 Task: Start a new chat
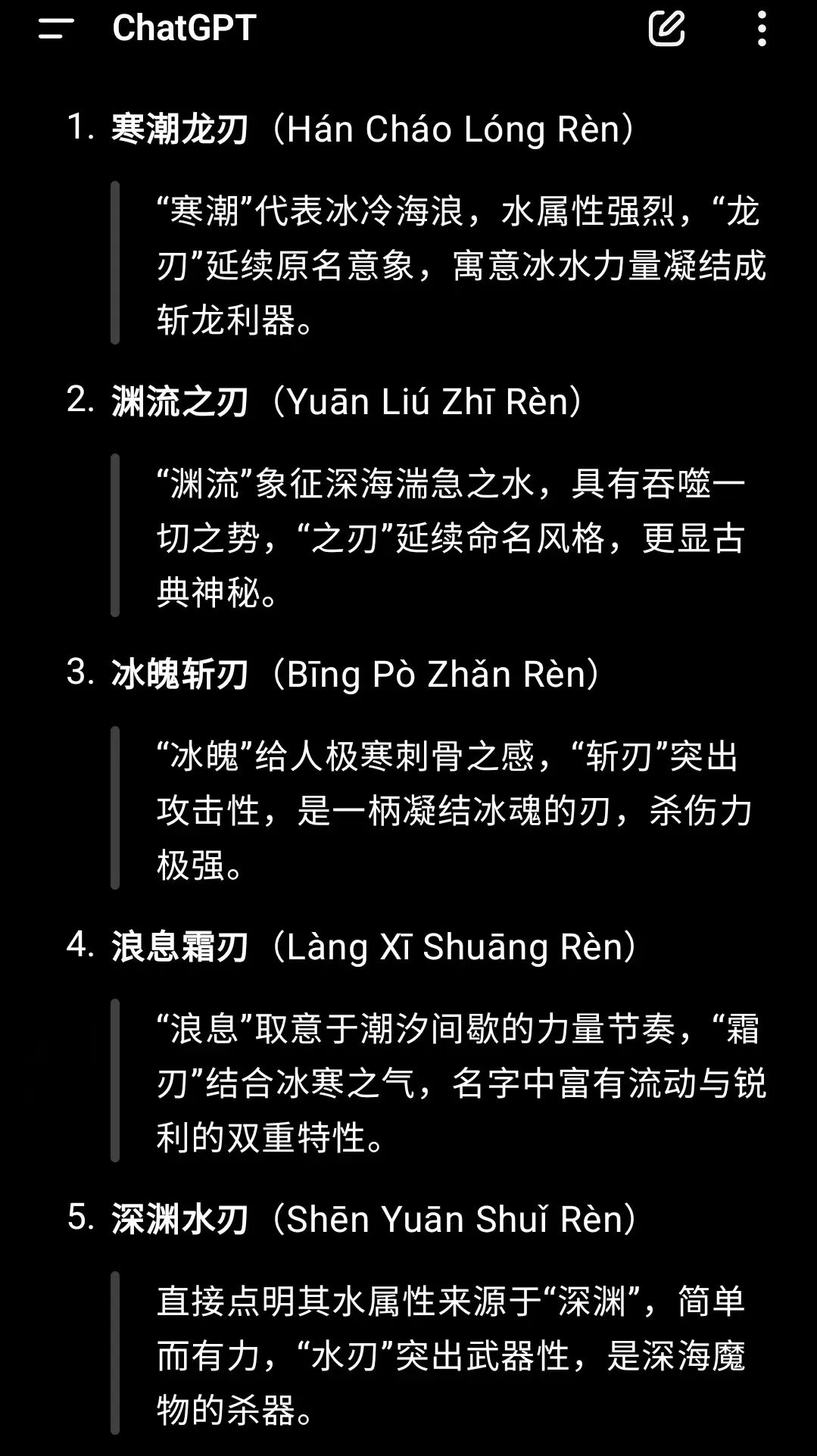point(667,29)
